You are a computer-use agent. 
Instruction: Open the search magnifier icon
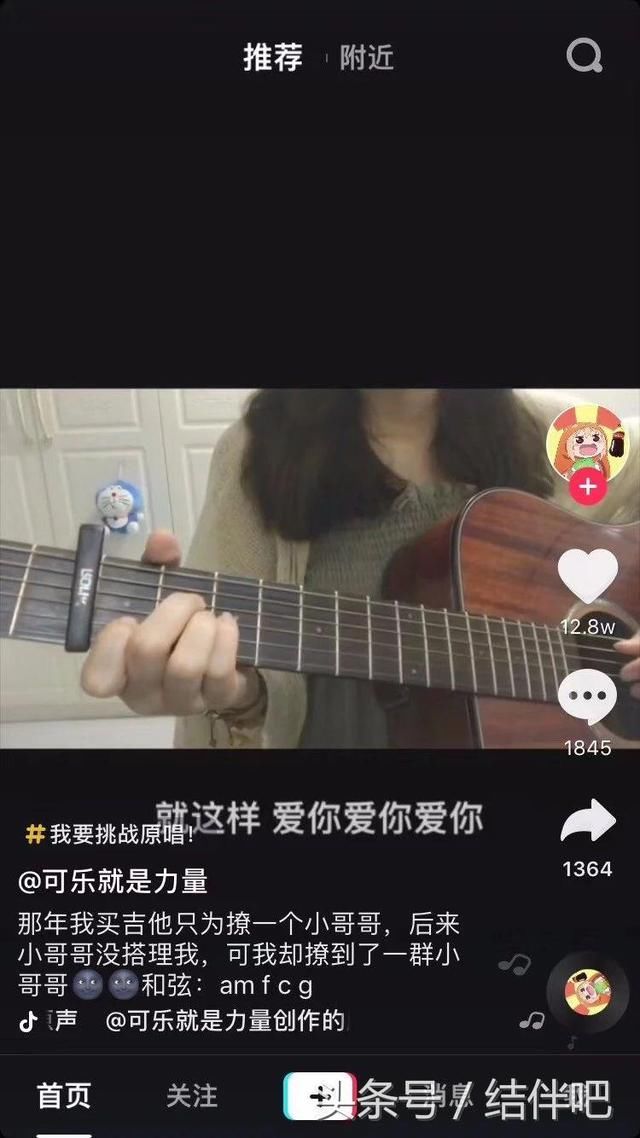(584, 55)
